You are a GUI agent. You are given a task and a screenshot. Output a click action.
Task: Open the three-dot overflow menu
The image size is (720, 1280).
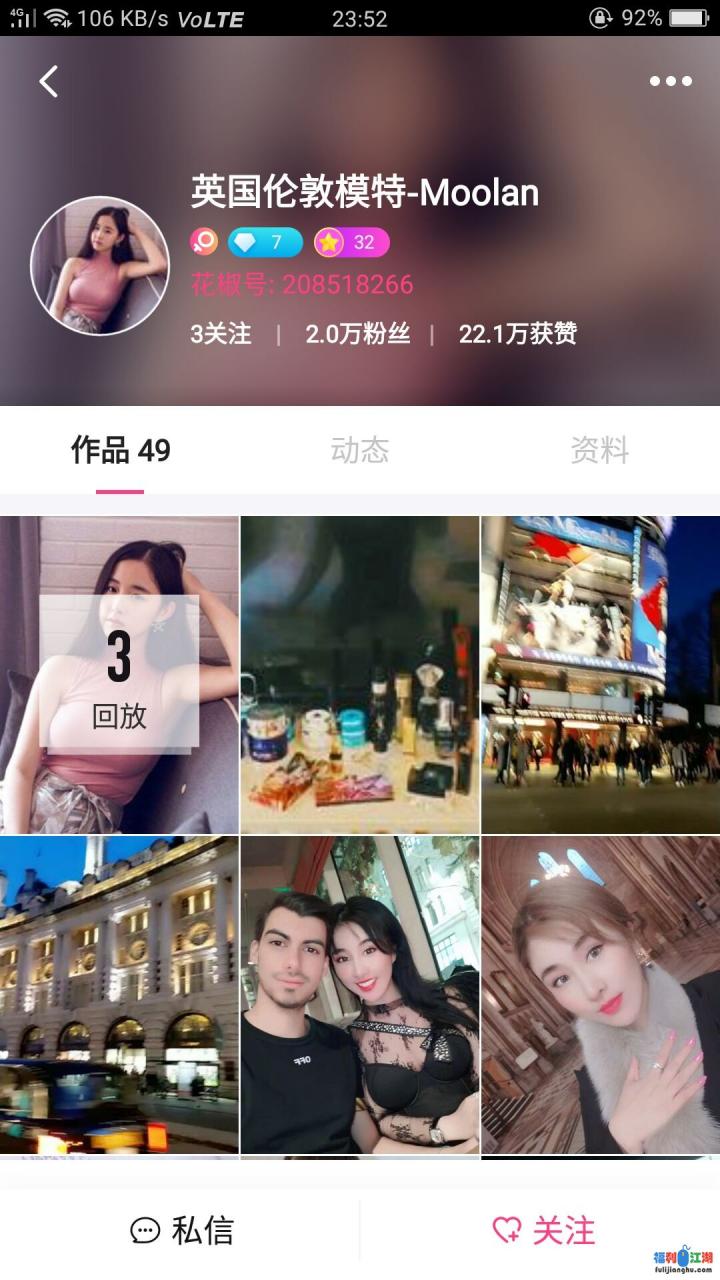[670, 81]
